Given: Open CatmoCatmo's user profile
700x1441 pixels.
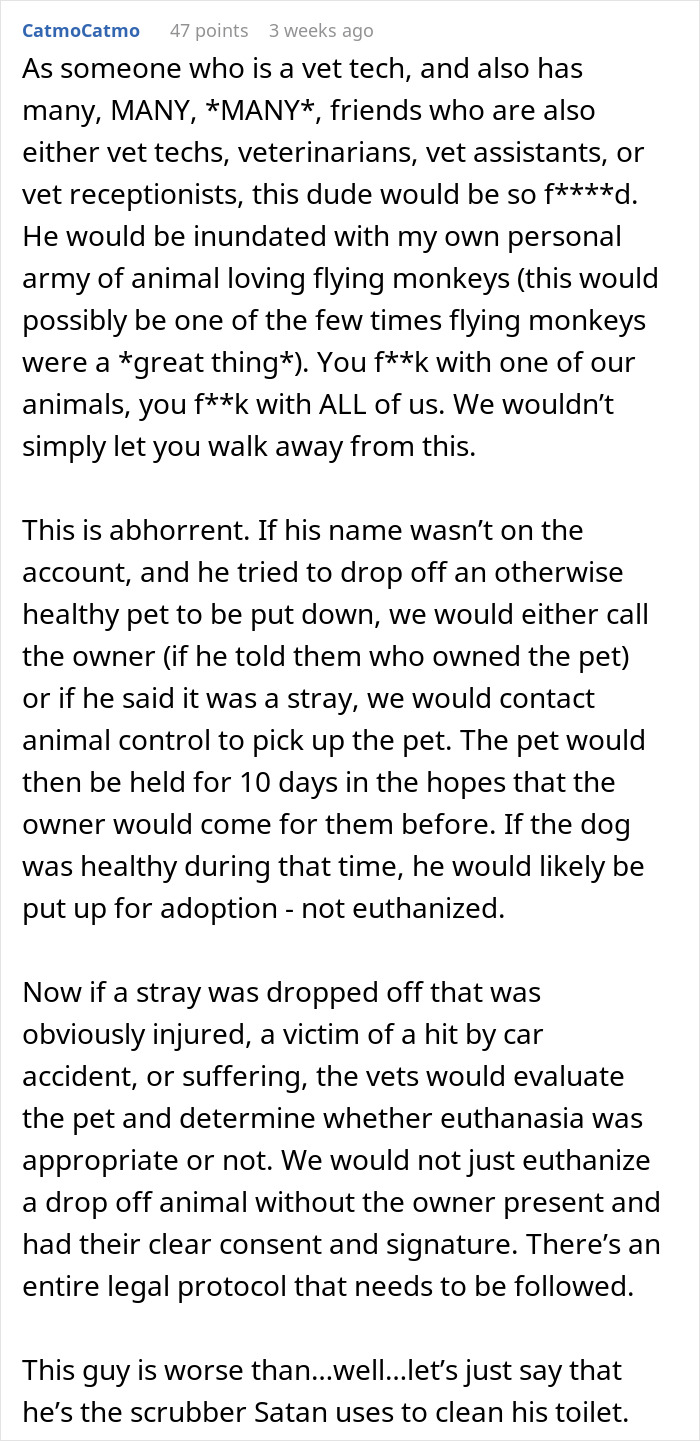Looking at the screenshot, I should click(x=81, y=31).
